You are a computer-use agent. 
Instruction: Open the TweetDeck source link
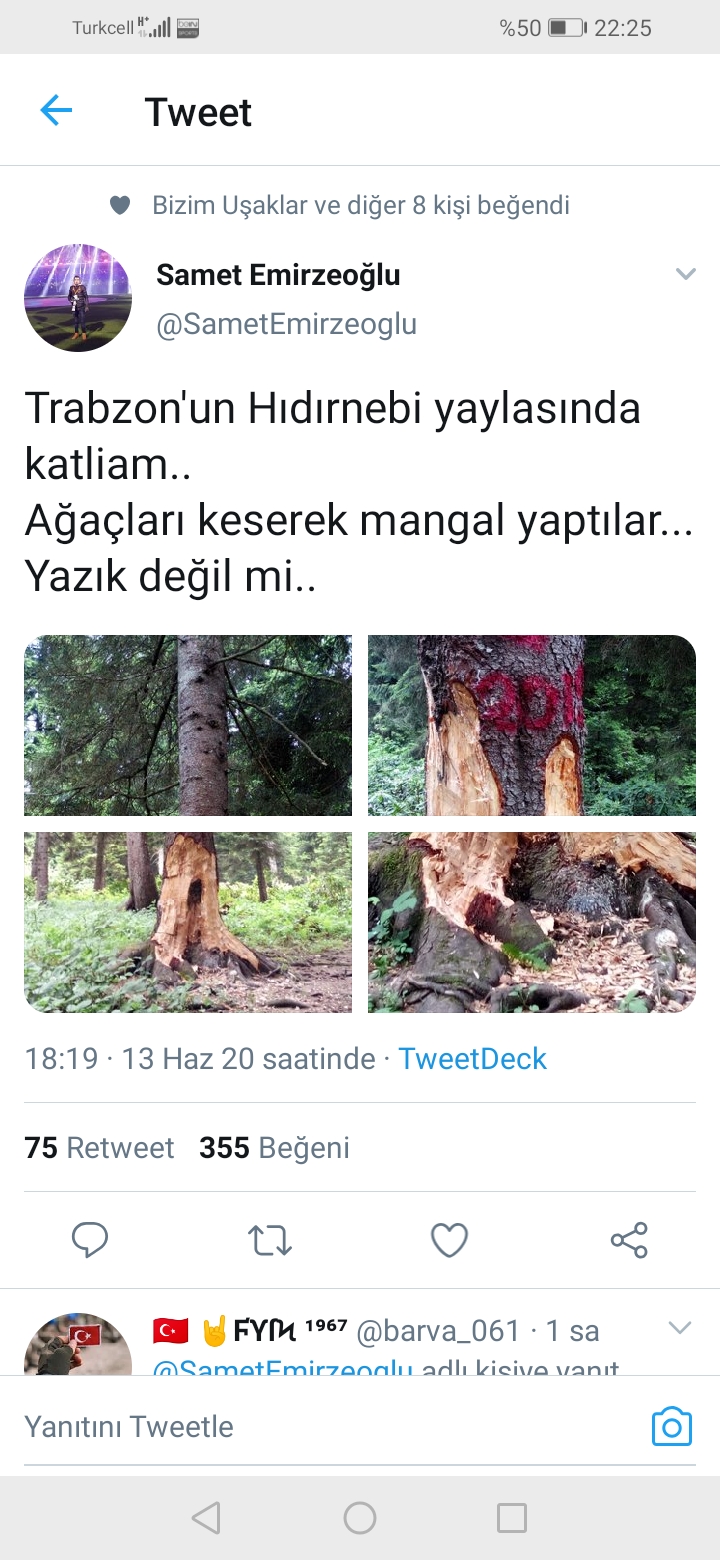coord(472,1059)
